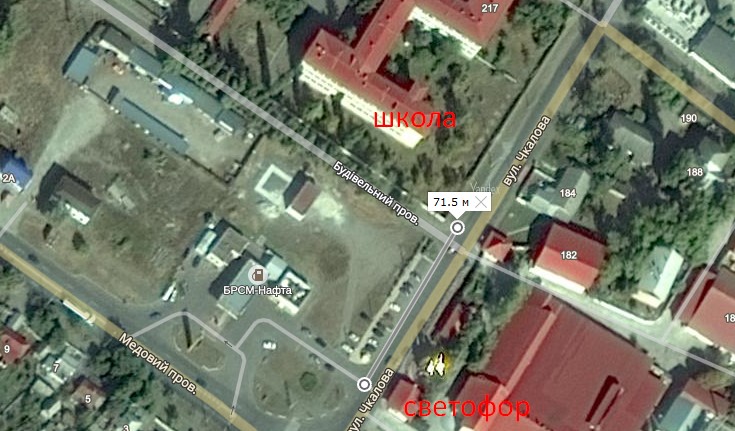Close the 71.5 м distance label

point(481,202)
